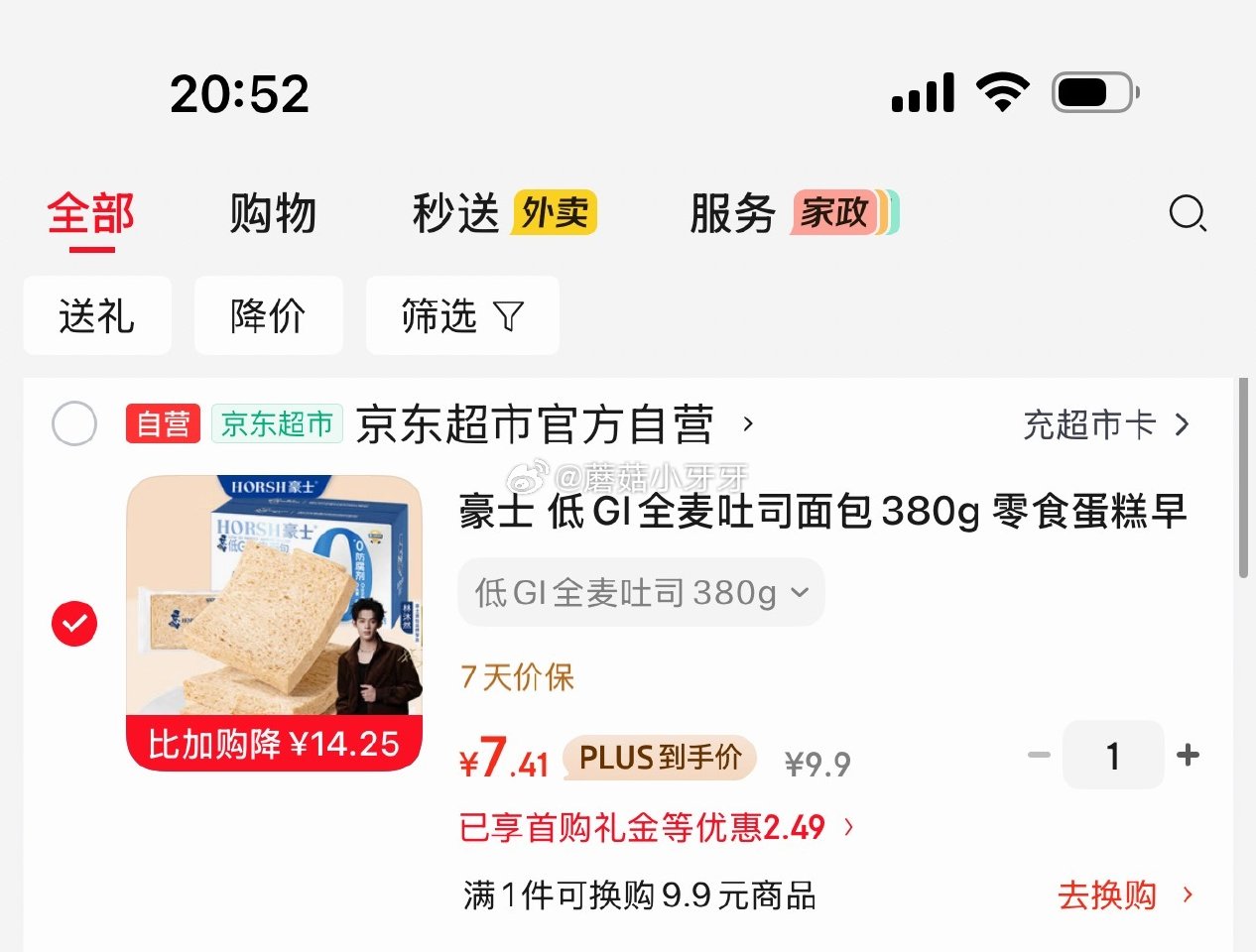
Task: Switch to the 购物 tab
Action: [273, 213]
